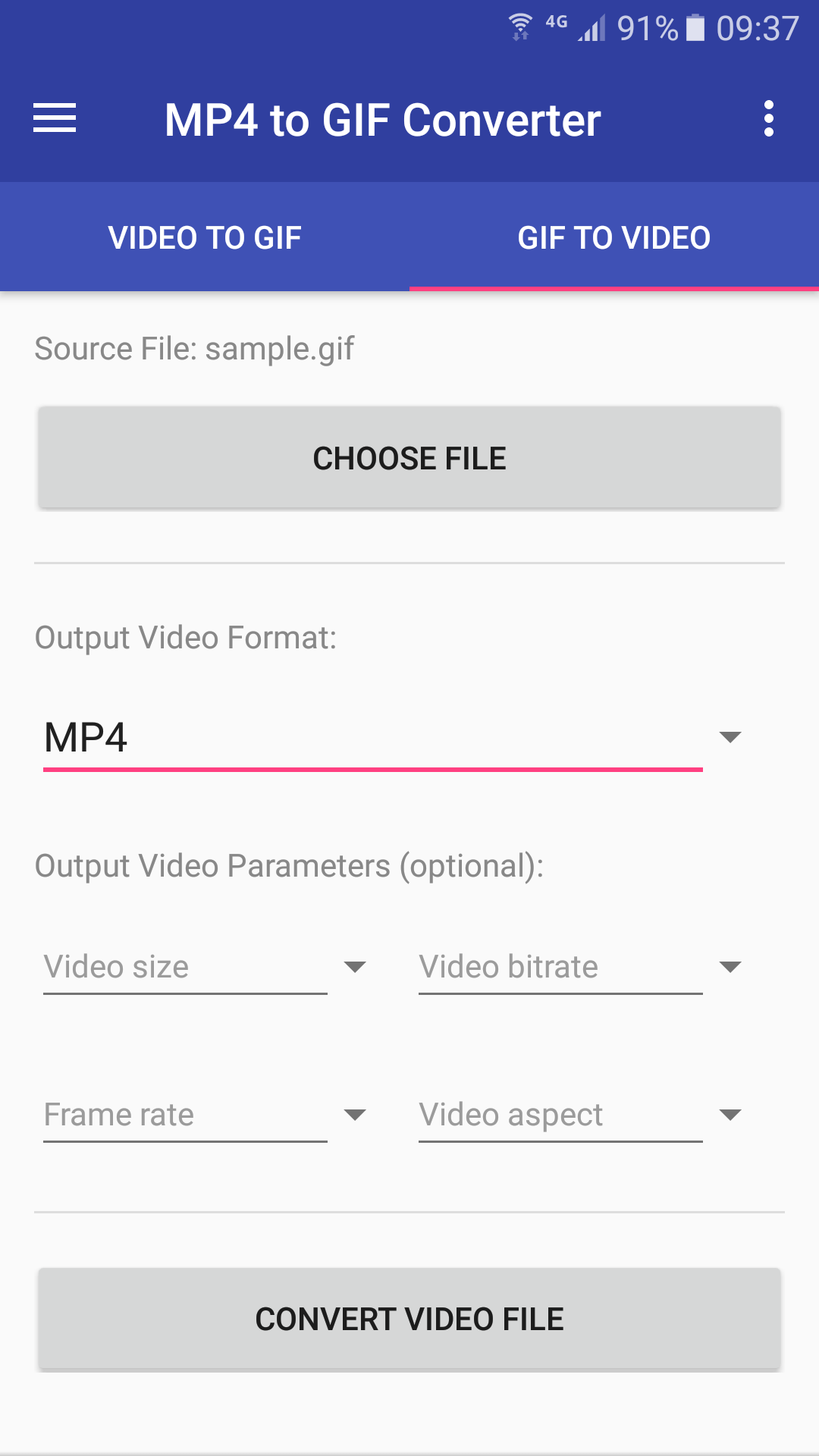The height and width of the screenshot is (1456, 819).
Task: Tap the battery level icon
Action: [695, 26]
